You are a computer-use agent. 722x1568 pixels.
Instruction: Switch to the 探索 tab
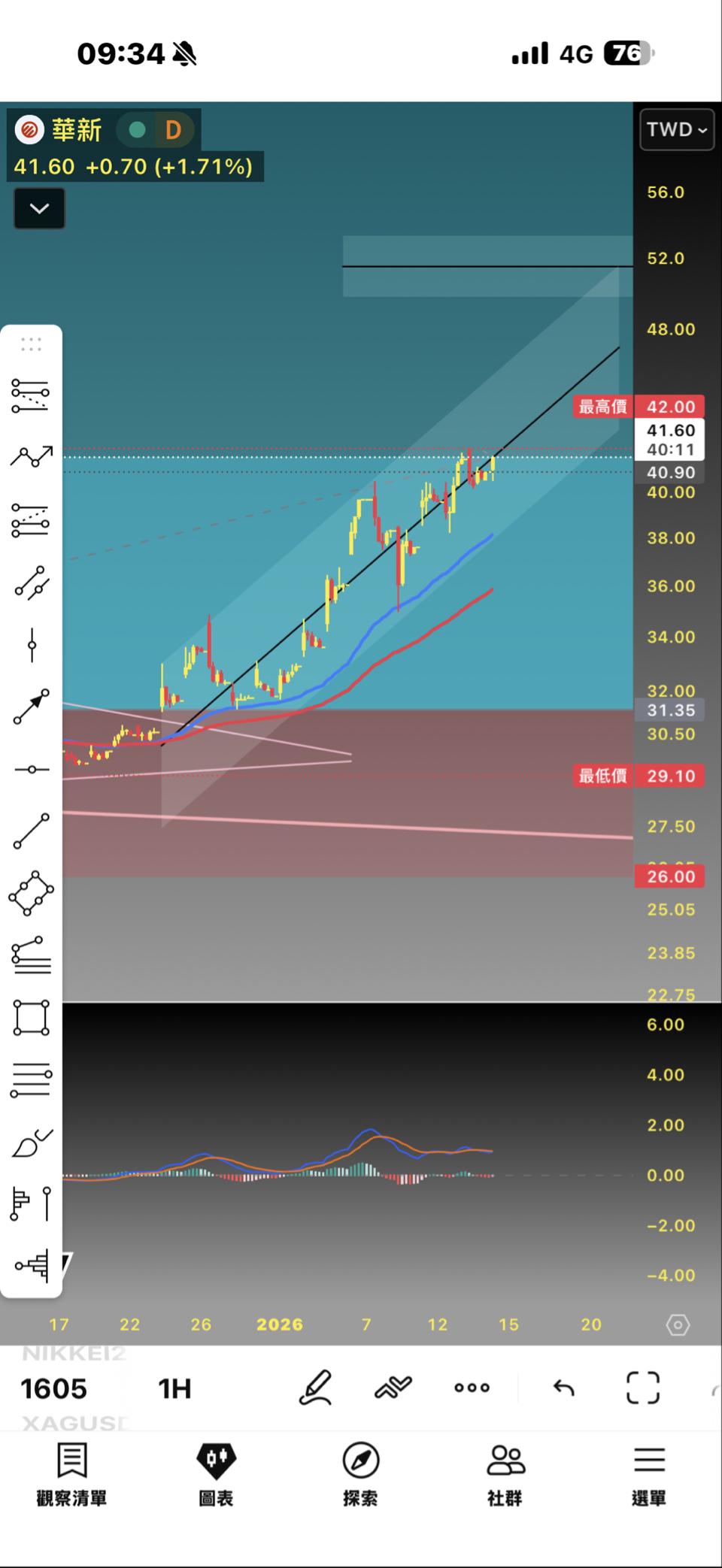point(360,1474)
